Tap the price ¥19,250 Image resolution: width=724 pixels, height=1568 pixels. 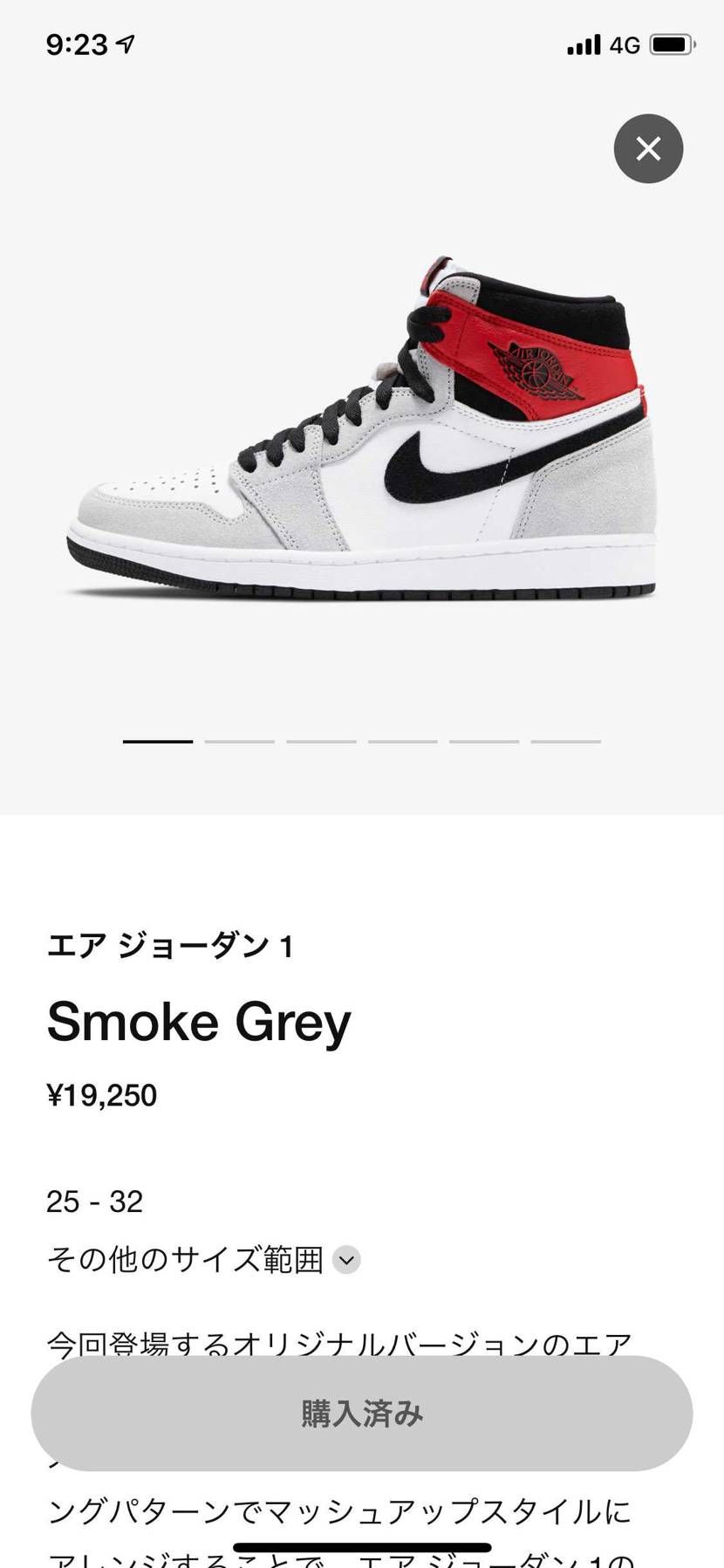(102, 1093)
